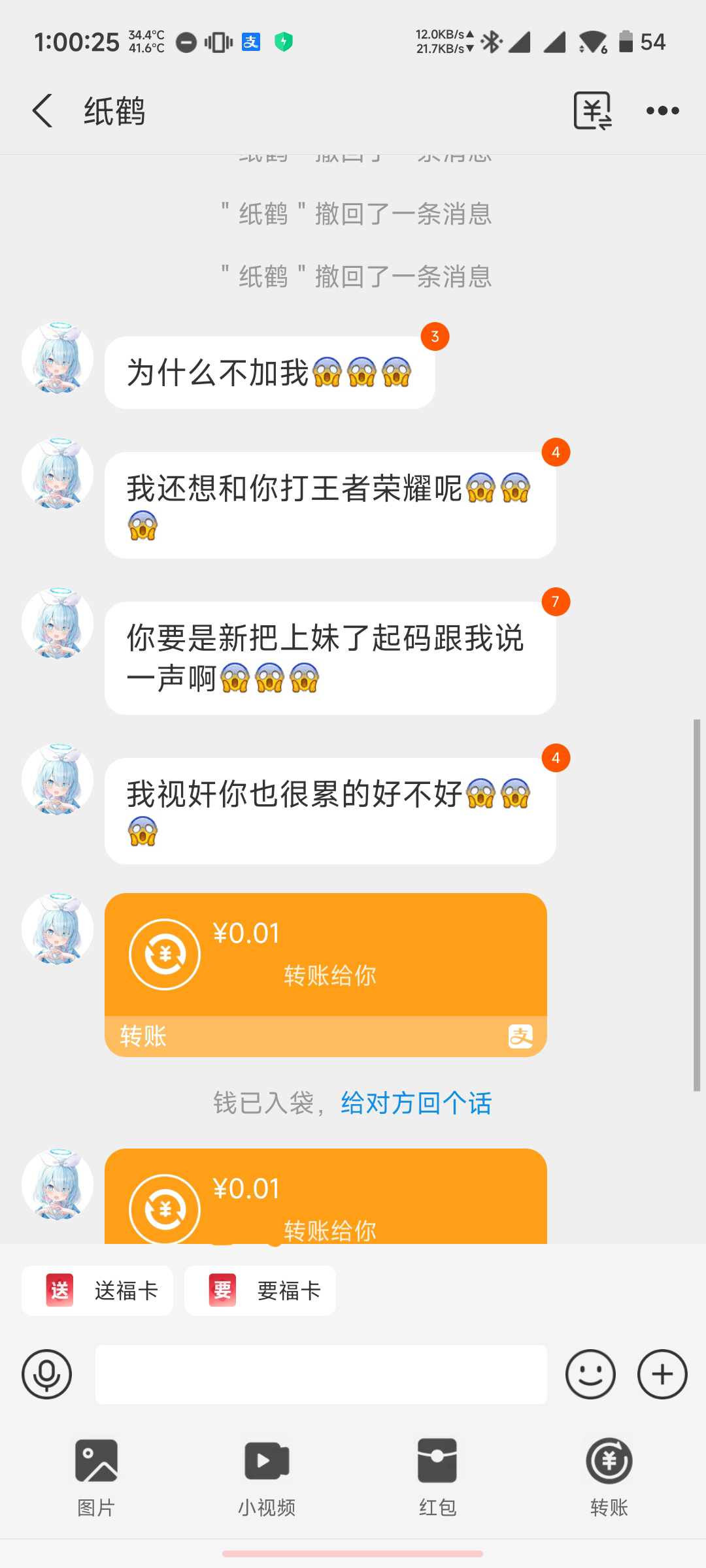Open 纸鹤's avatar beside 为什么不加我 message
The height and width of the screenshot is (1568, 706).
click(x=58, y=358)
